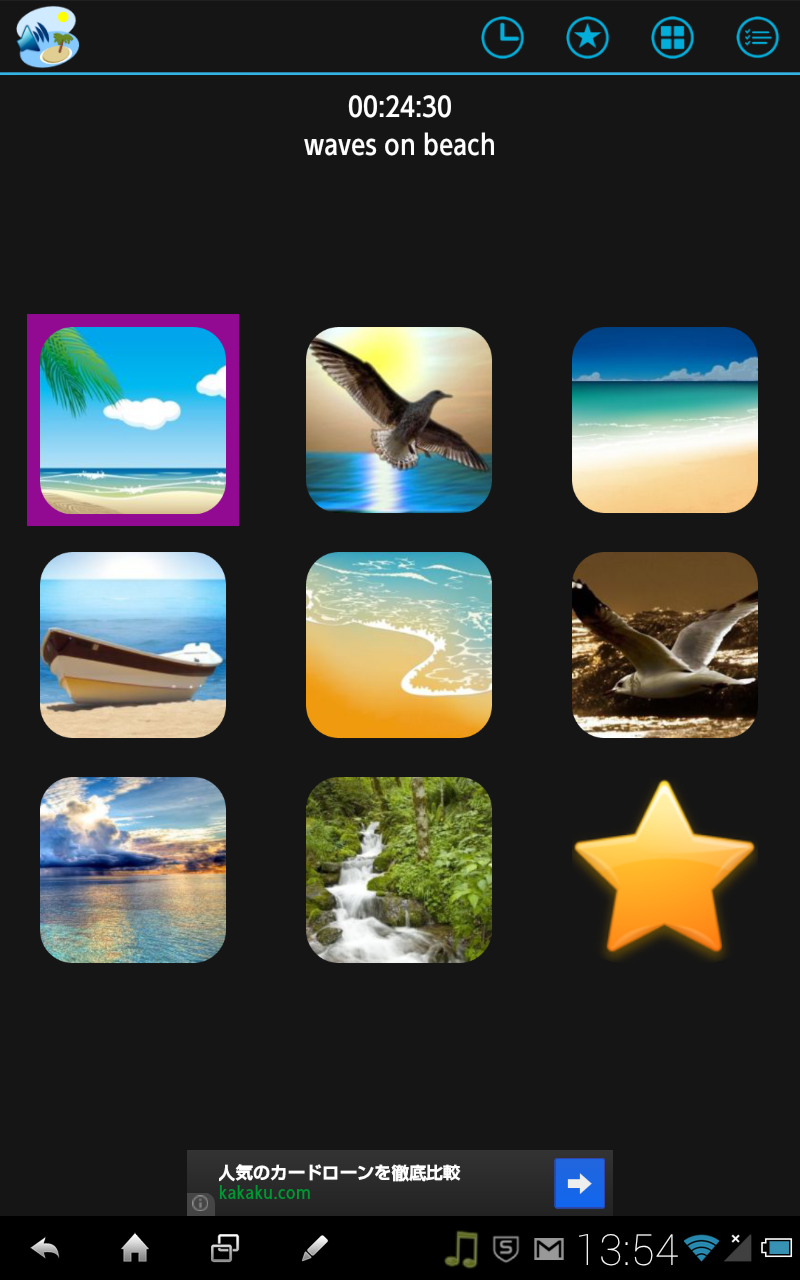This screenshot has width=800, height=1280.
Task: Play the seagull over sunset sea sound
Action: point(399,420)
